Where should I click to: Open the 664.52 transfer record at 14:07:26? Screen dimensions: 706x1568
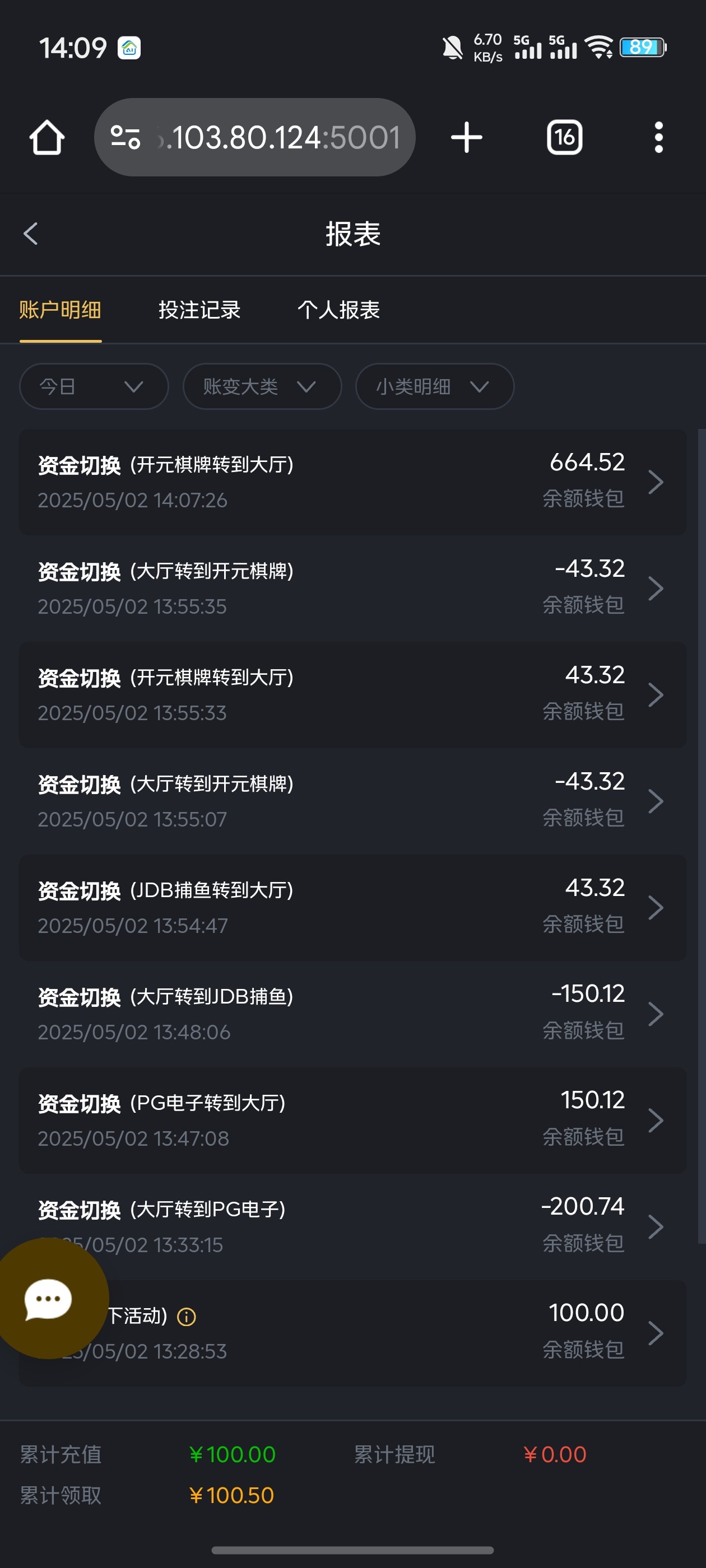352,482
